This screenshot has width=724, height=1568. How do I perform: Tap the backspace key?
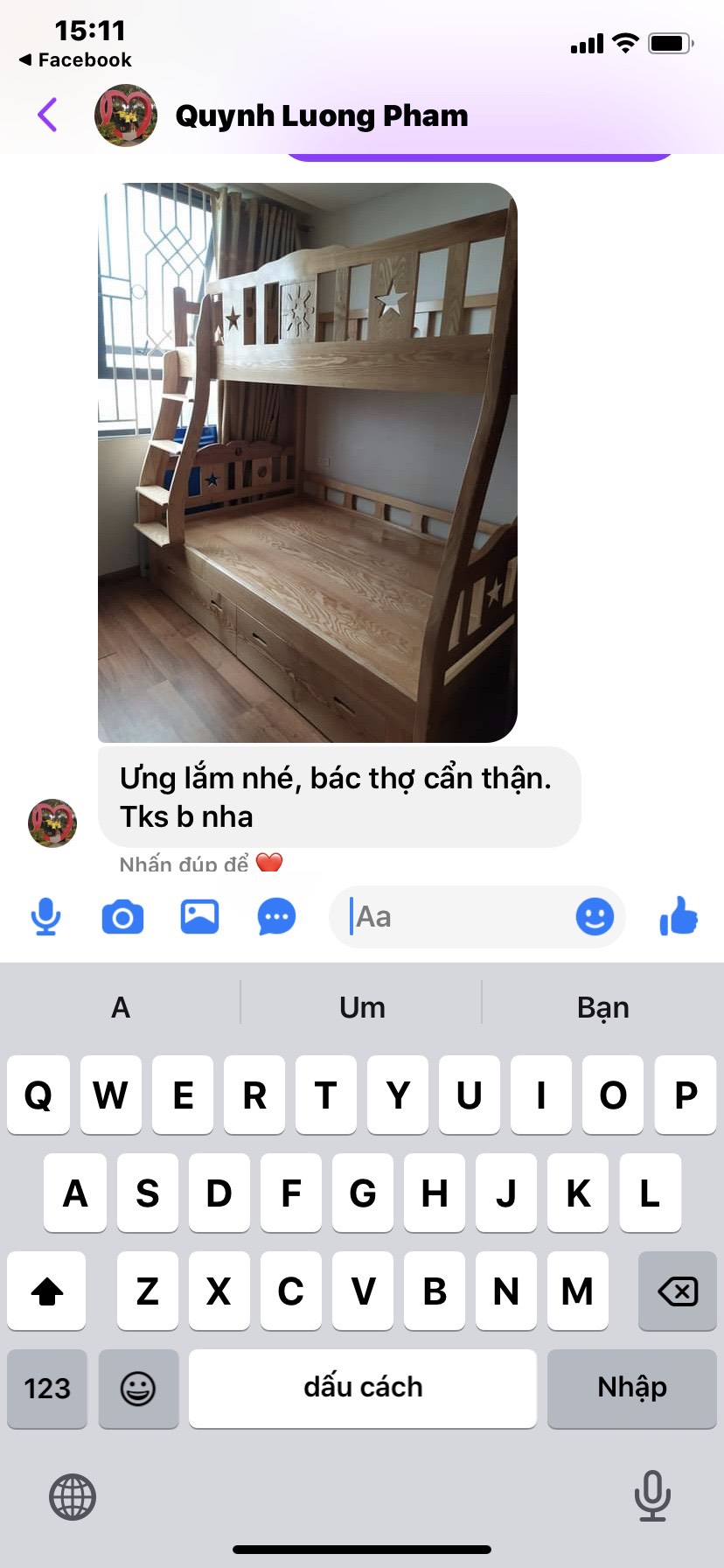(678, 1291)
